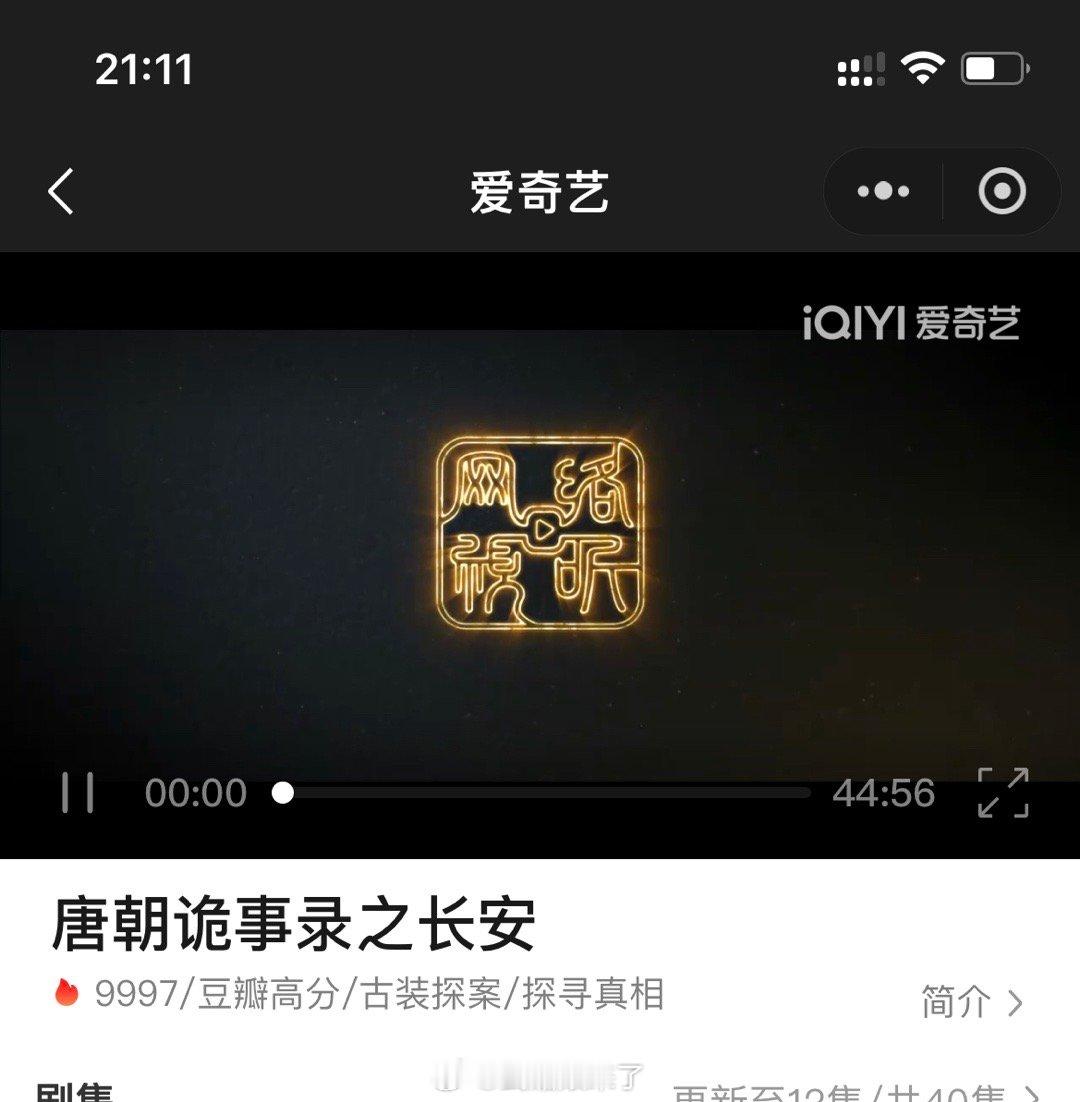Tap the back arrow to leave the page
The height and width of the screenshot is (1102, 1080).
coord(62,191)
